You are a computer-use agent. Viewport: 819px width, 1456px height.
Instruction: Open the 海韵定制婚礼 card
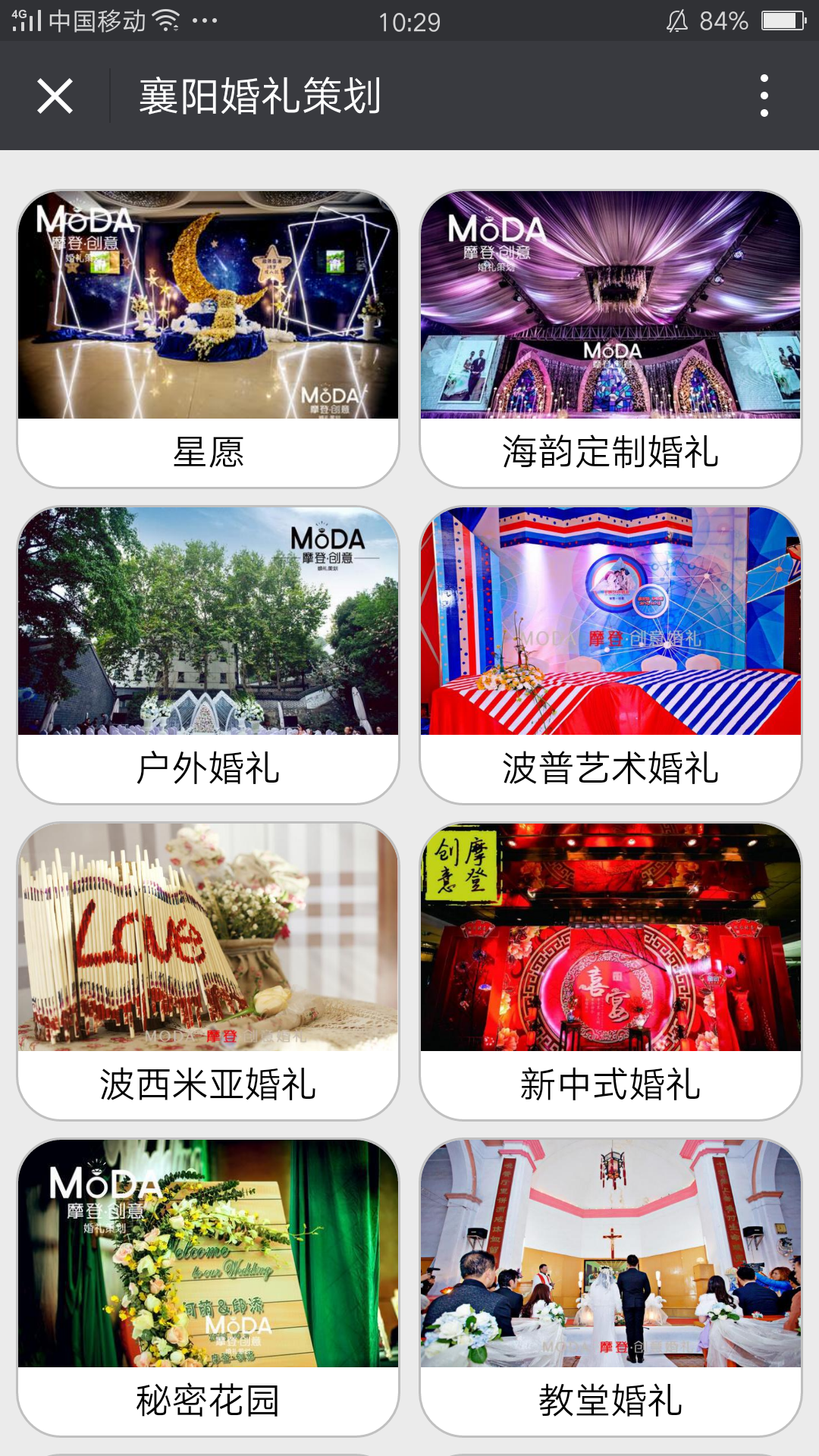coord(610,339)
